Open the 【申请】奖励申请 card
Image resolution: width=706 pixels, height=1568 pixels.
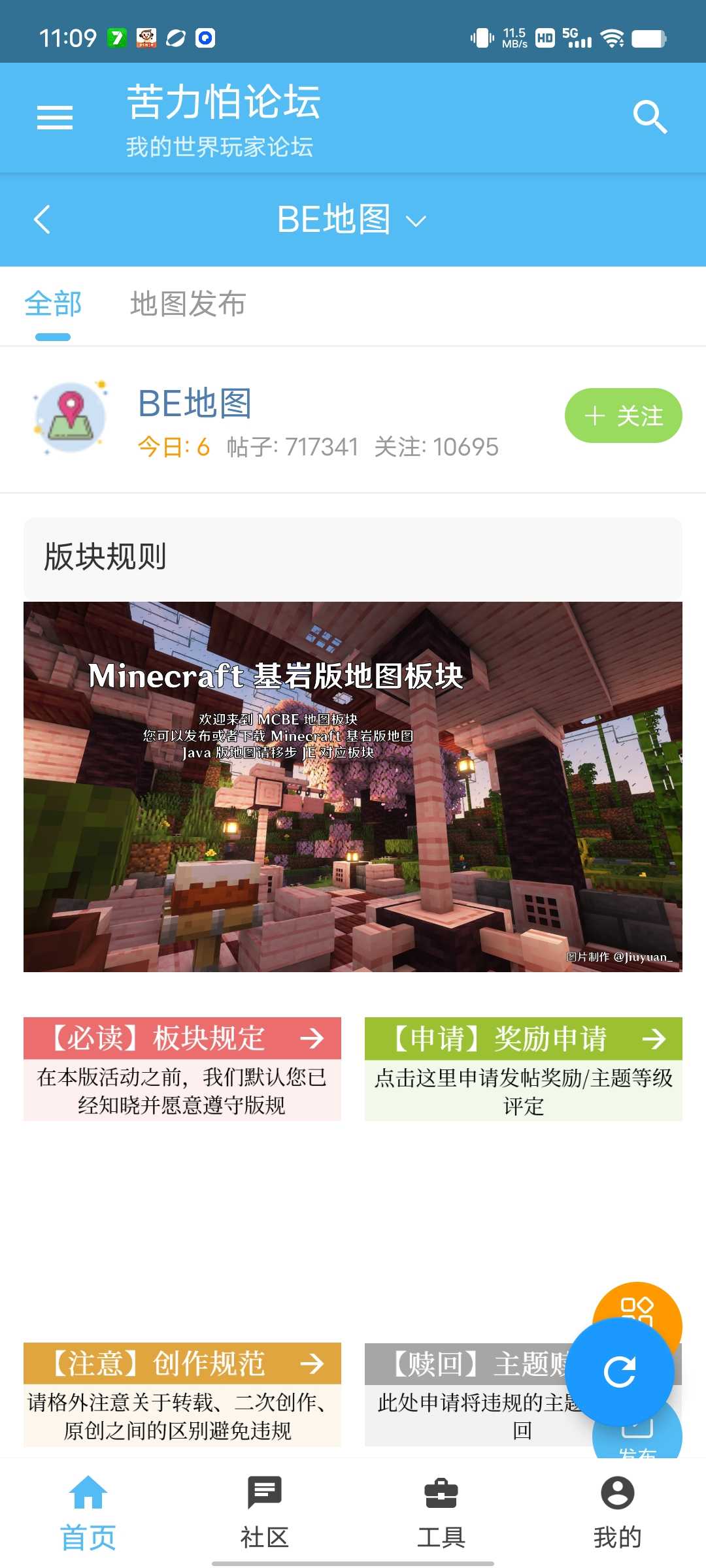pos(523,1069)
